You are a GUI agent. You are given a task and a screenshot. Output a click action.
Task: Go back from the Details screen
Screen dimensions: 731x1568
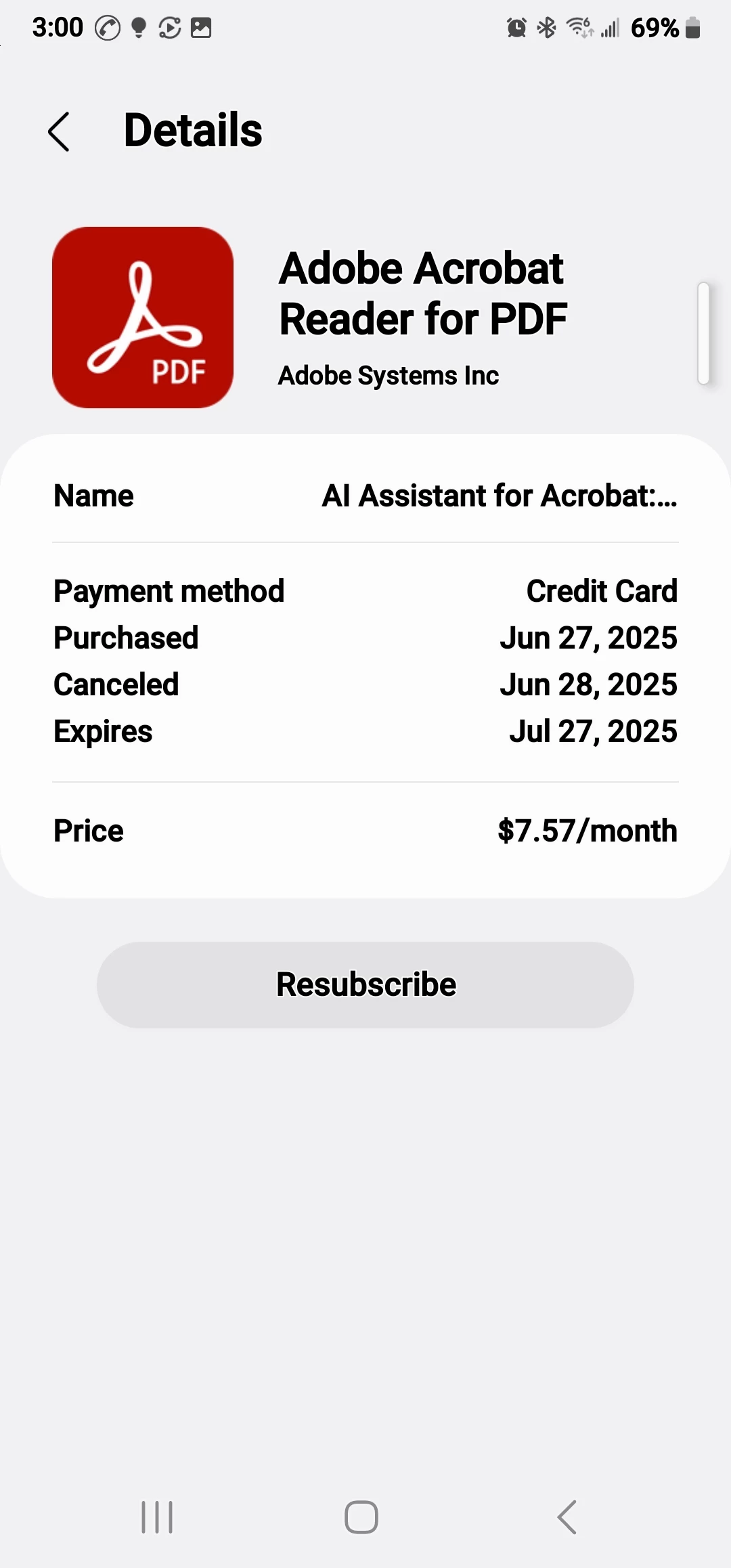[x=60, y=131]
